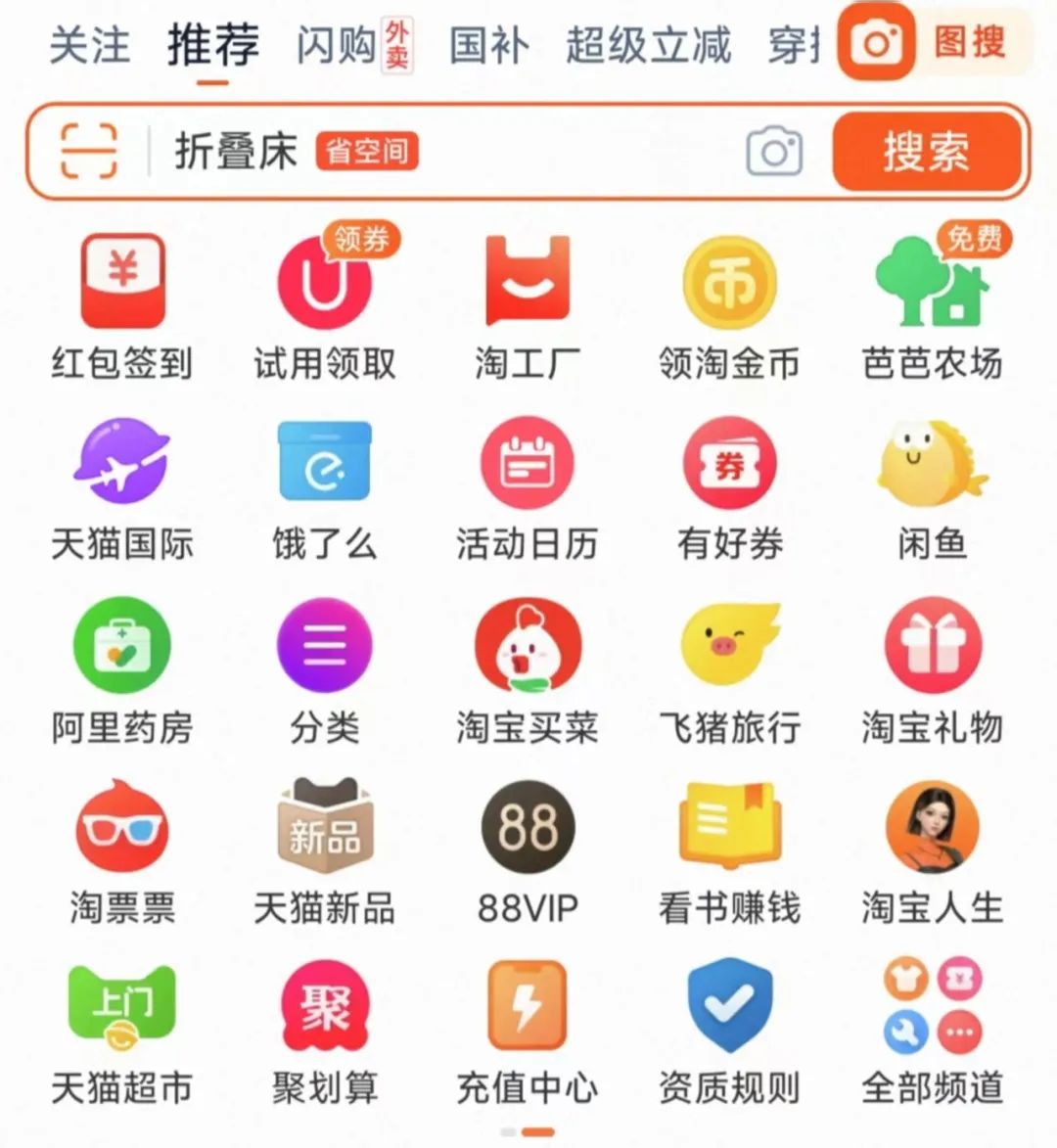The height and width of the screenshot is (1148, 1057).
Task: Tap the 折叠床 search field
Action: 440,152
